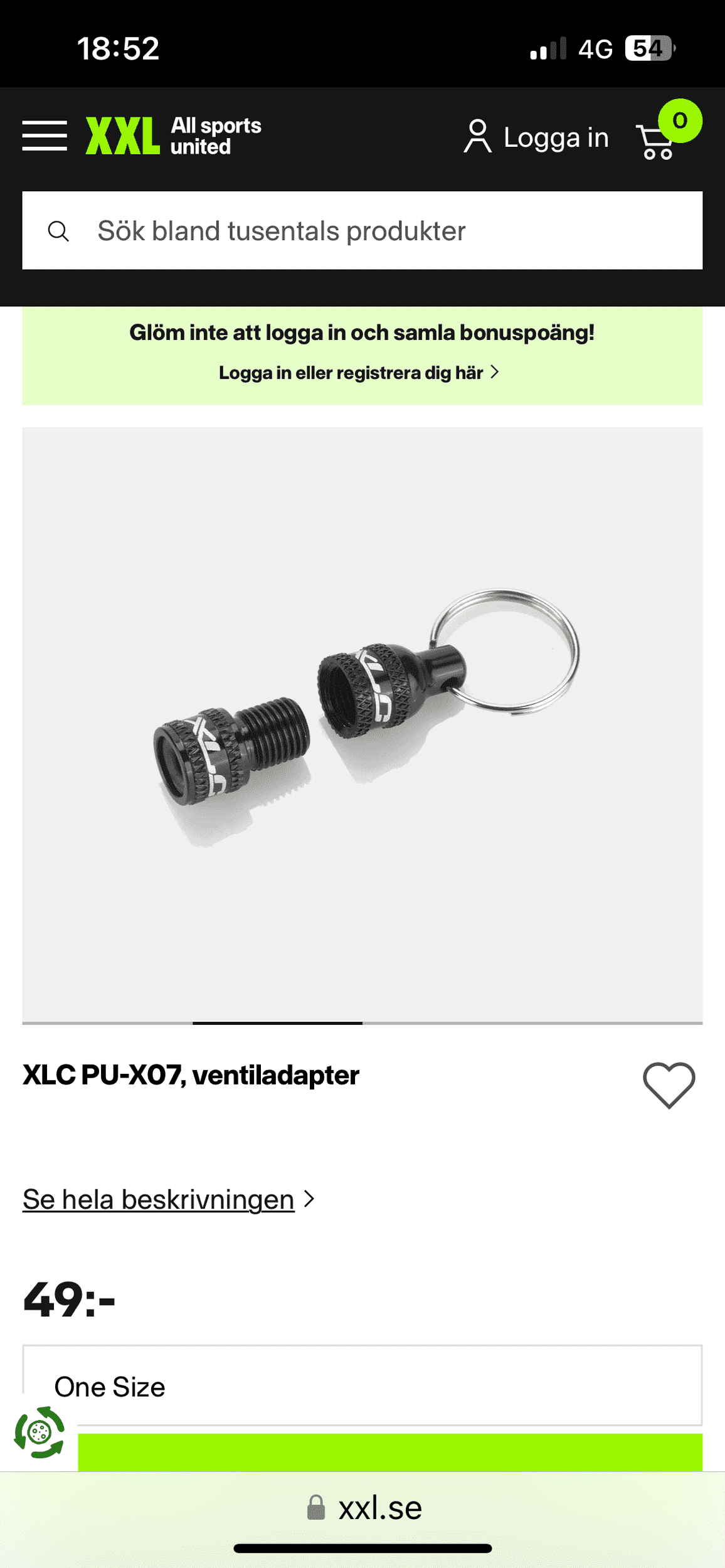Tap the green add to cart button
Viewport: 725px width, 1568px height.
coord(389,1453)
